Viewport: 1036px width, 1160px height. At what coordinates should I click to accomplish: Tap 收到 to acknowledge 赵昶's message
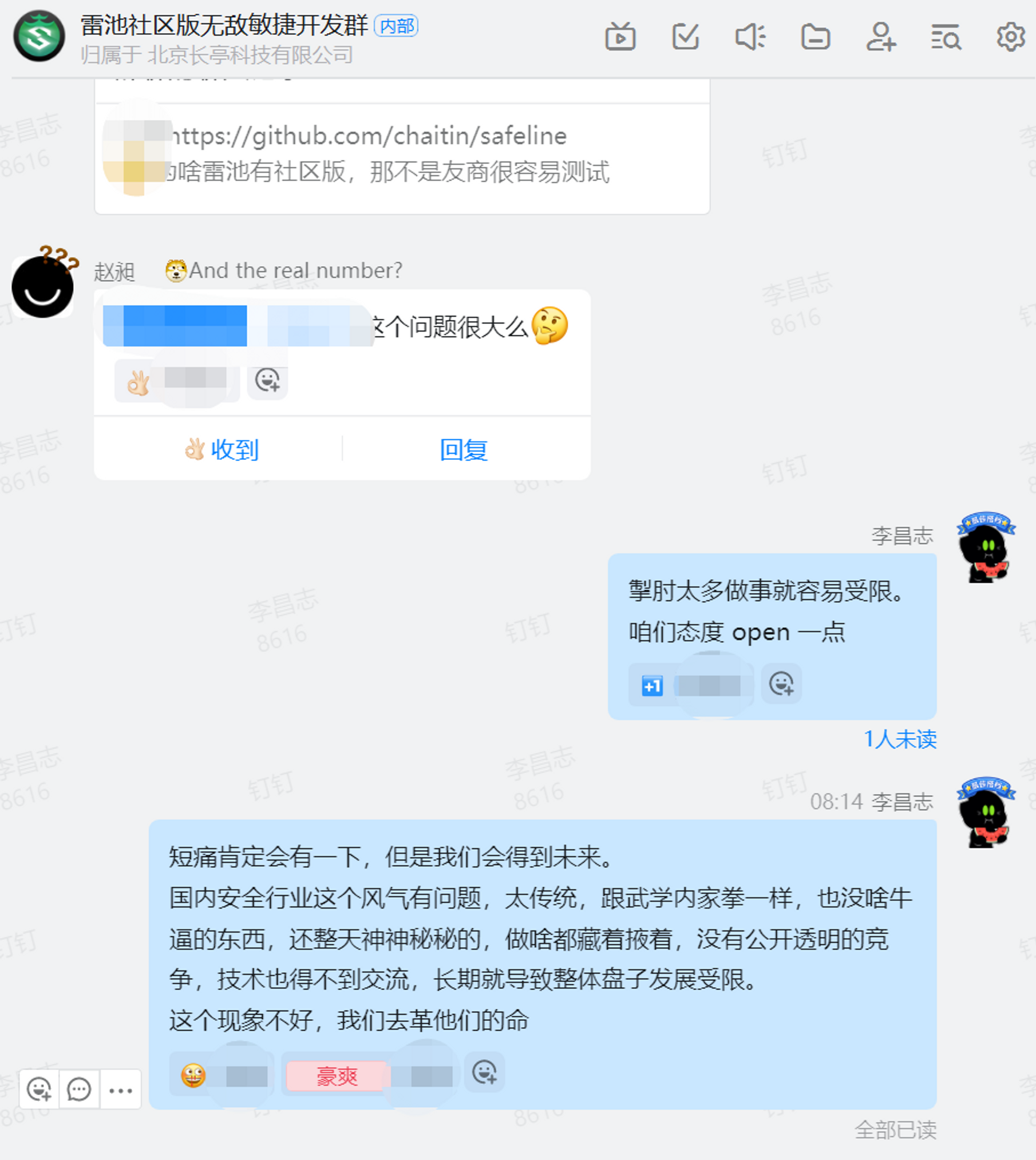[x=222, y=449]
